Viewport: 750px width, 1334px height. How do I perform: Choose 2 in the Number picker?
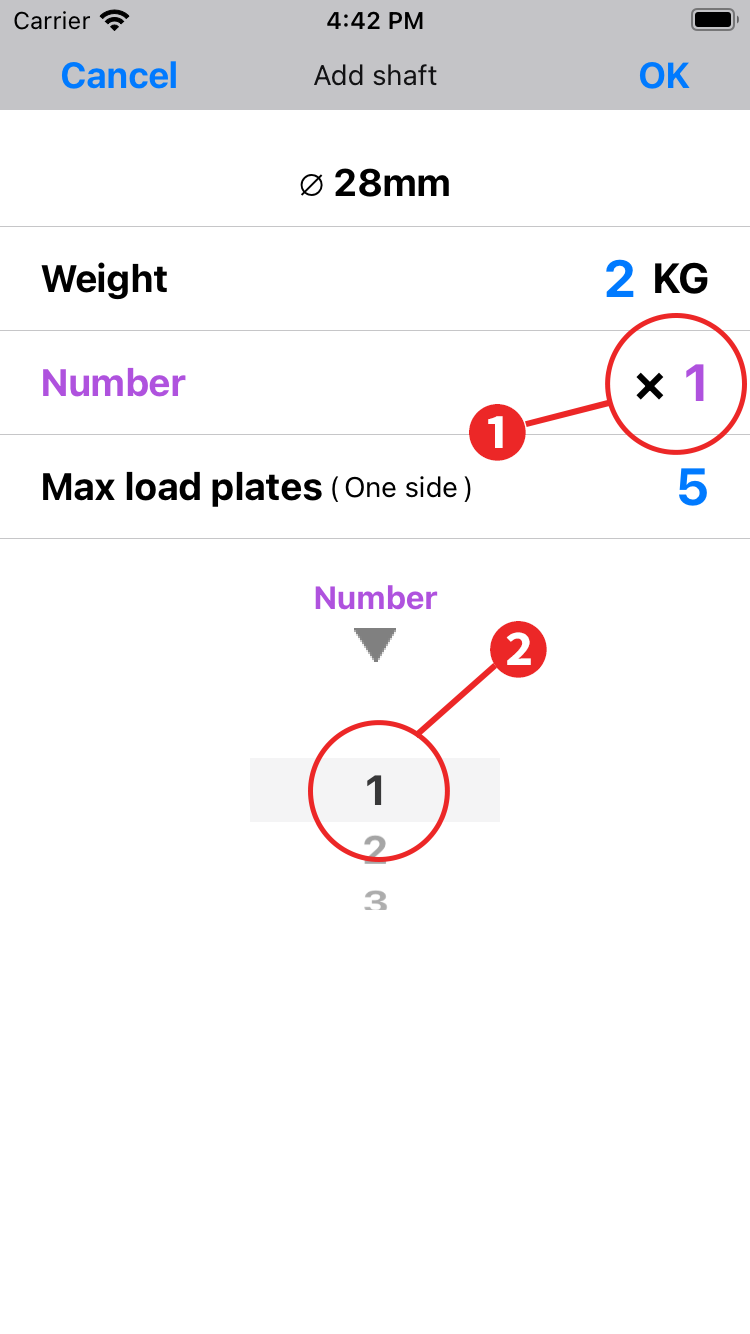375,848
